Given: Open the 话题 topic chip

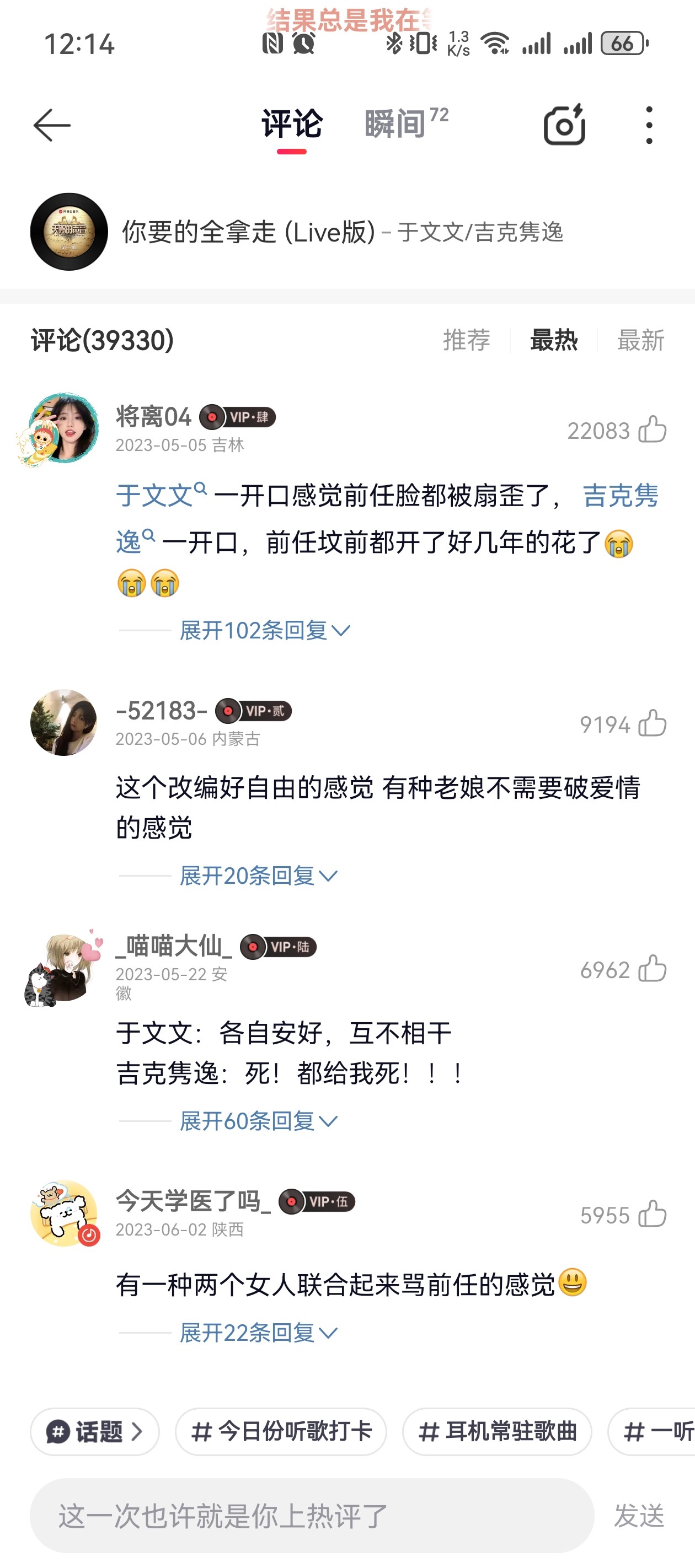Looking at the screenshot, I should (95, 1432).
